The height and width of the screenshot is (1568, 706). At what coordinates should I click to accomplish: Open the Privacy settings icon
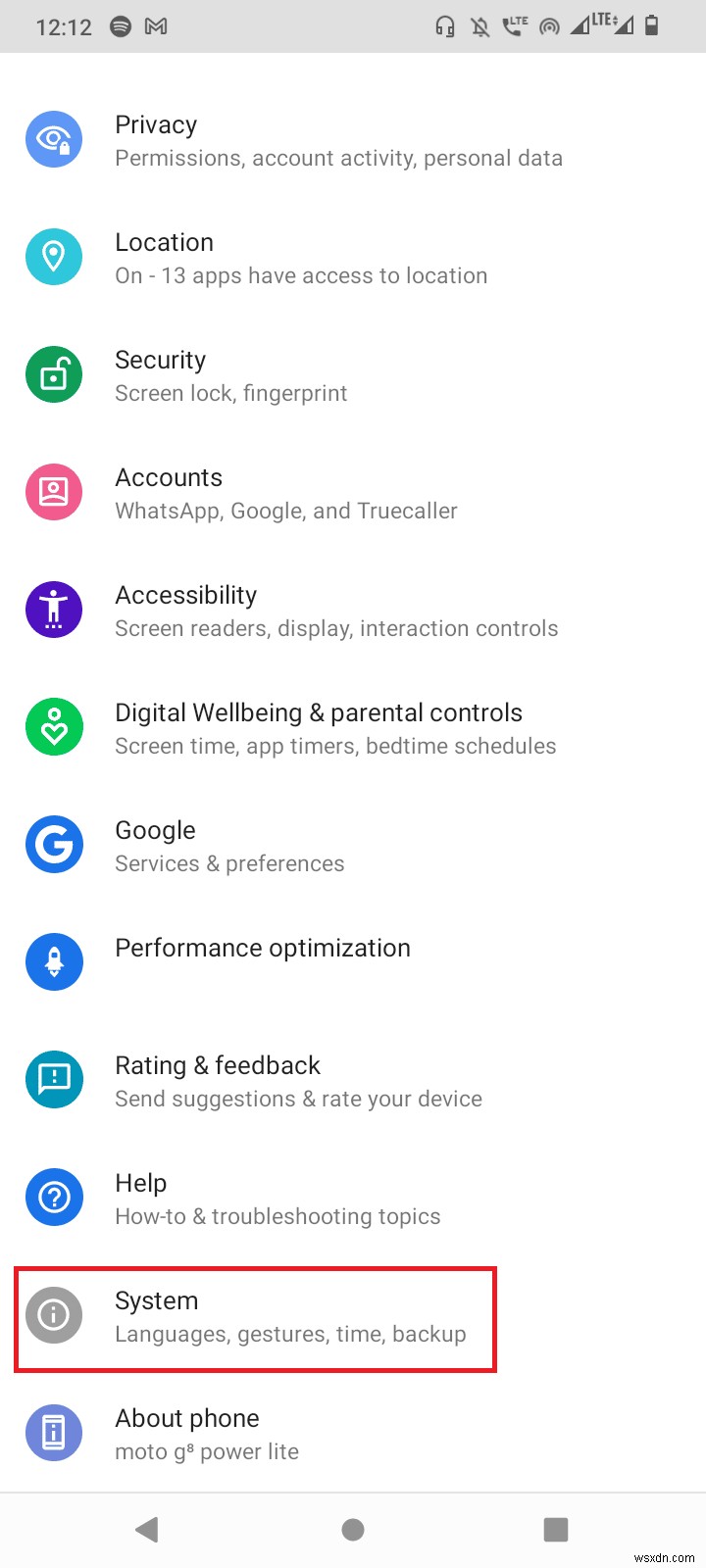pyautogui.click(x=54, y=139)
